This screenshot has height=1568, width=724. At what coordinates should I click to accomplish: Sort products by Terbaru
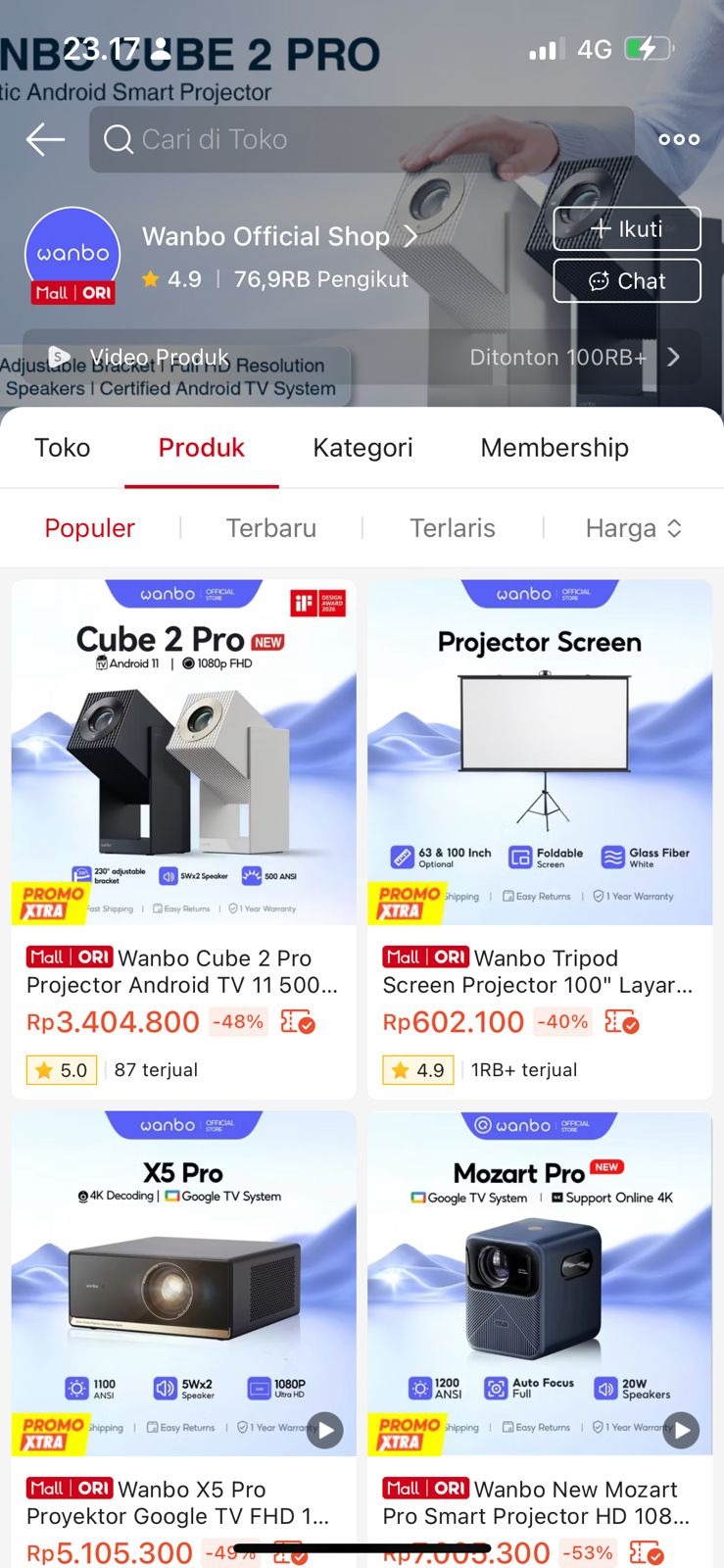click(270, 528)
